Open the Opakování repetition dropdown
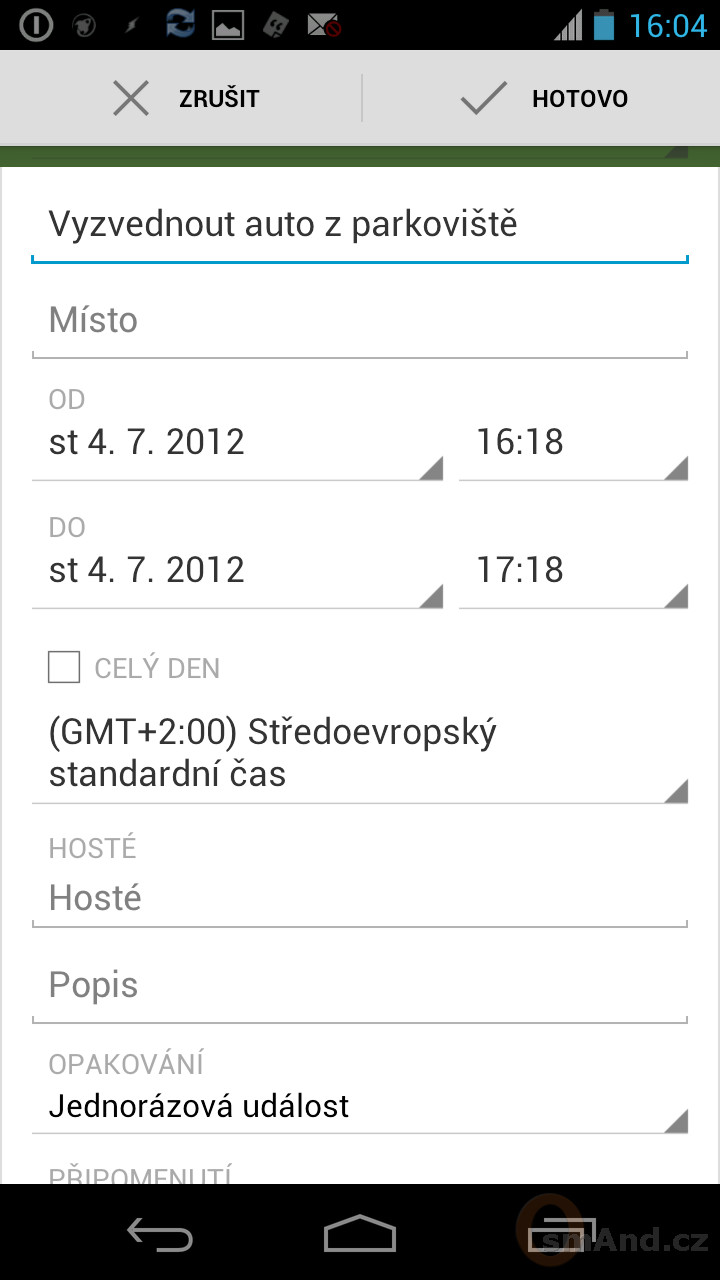Viewport: 720px width, 1280px height. coord(360,1106)
